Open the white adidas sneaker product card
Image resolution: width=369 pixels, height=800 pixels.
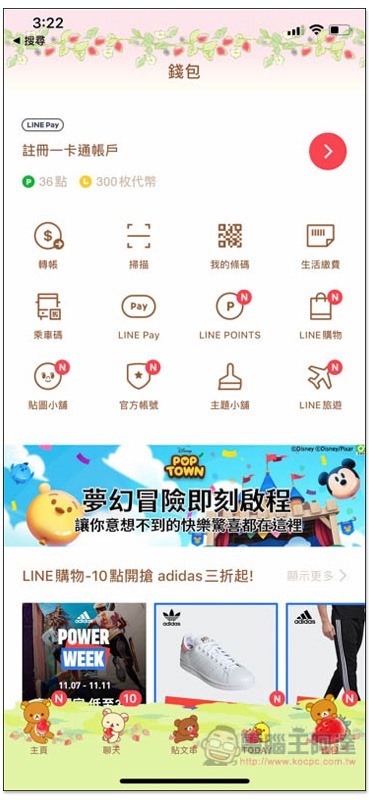click(x=216, y=653)
